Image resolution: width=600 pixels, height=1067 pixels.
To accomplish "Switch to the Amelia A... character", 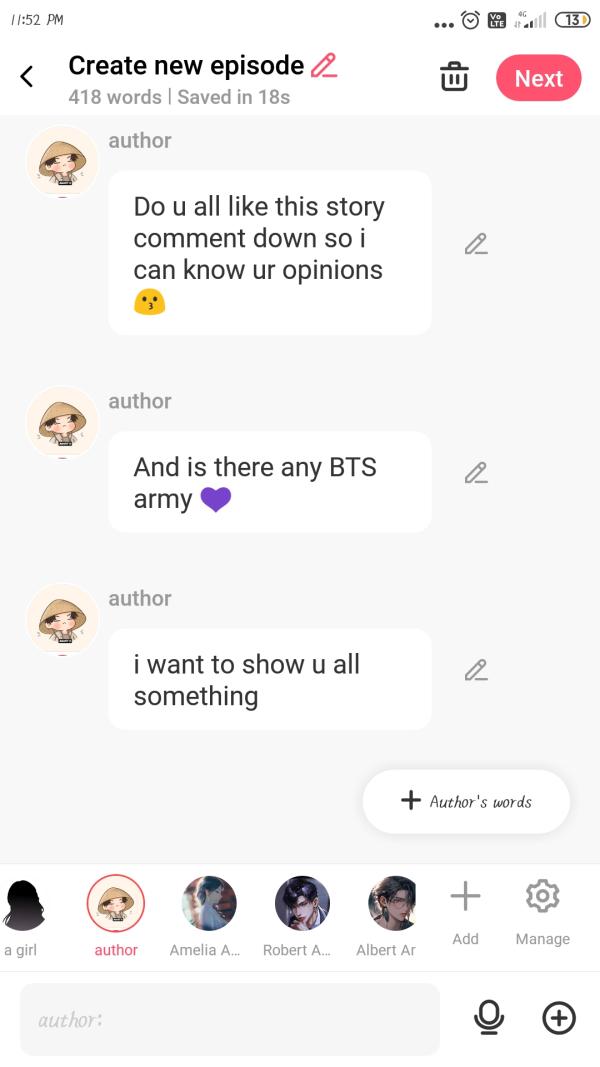I will pyautogui.click(x=208, y=904).
